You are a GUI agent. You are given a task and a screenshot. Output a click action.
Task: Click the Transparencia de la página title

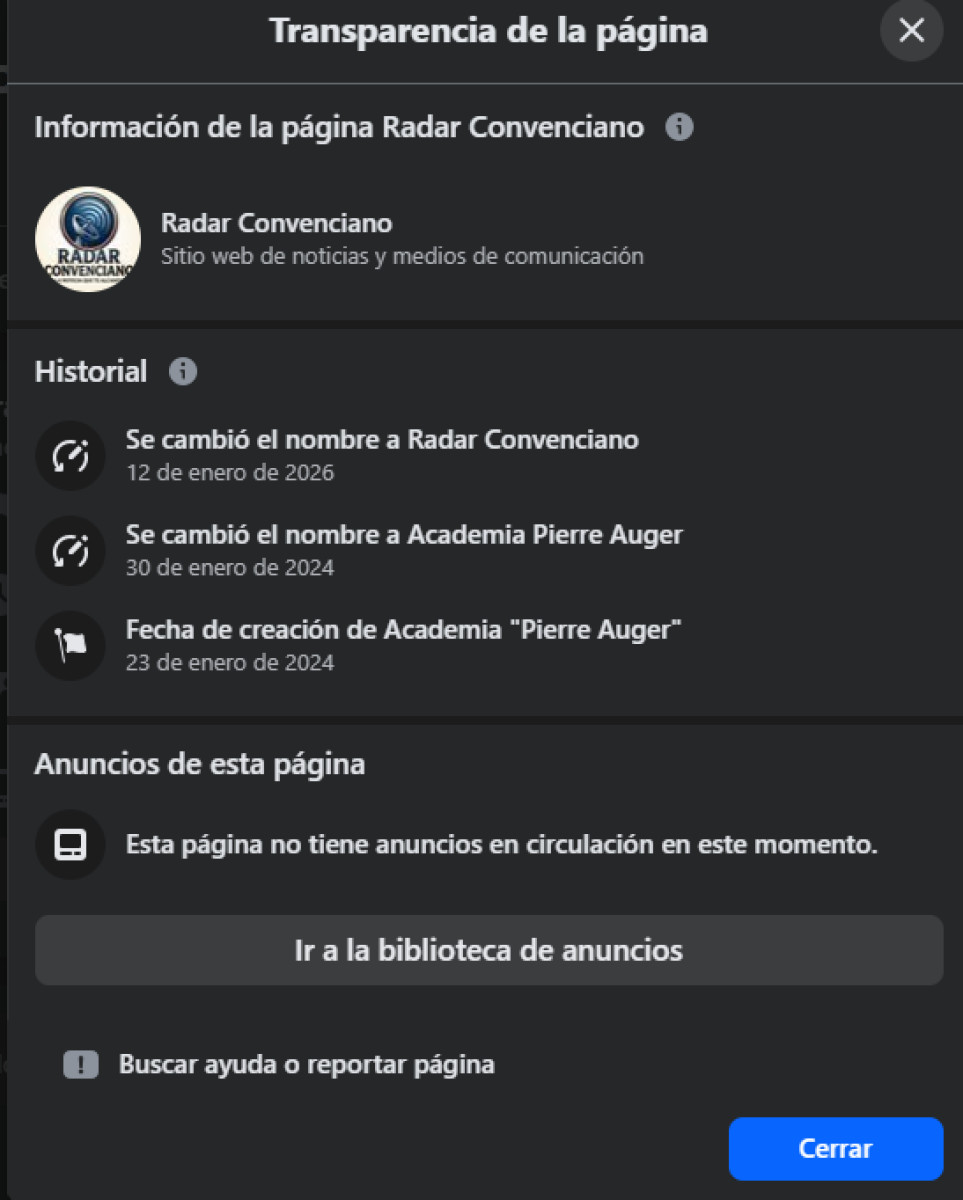(x=487, y=31)
